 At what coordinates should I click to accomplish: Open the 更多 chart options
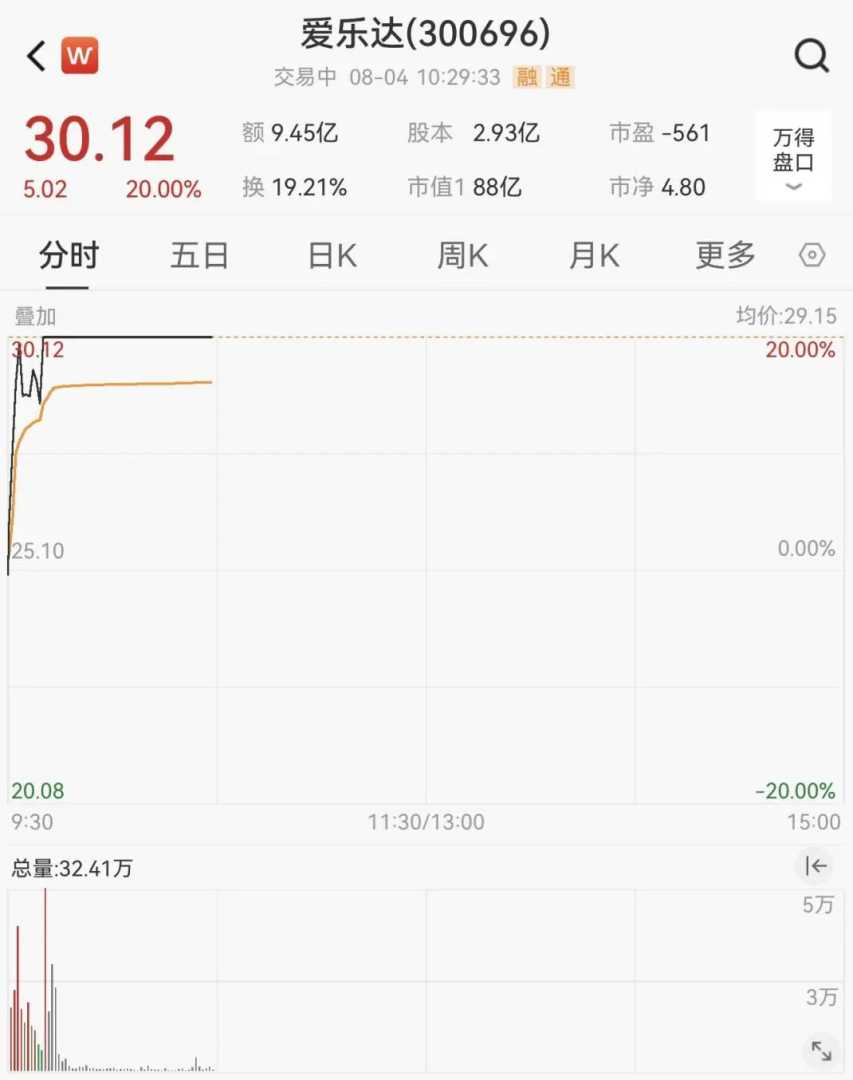click(725, 256)
